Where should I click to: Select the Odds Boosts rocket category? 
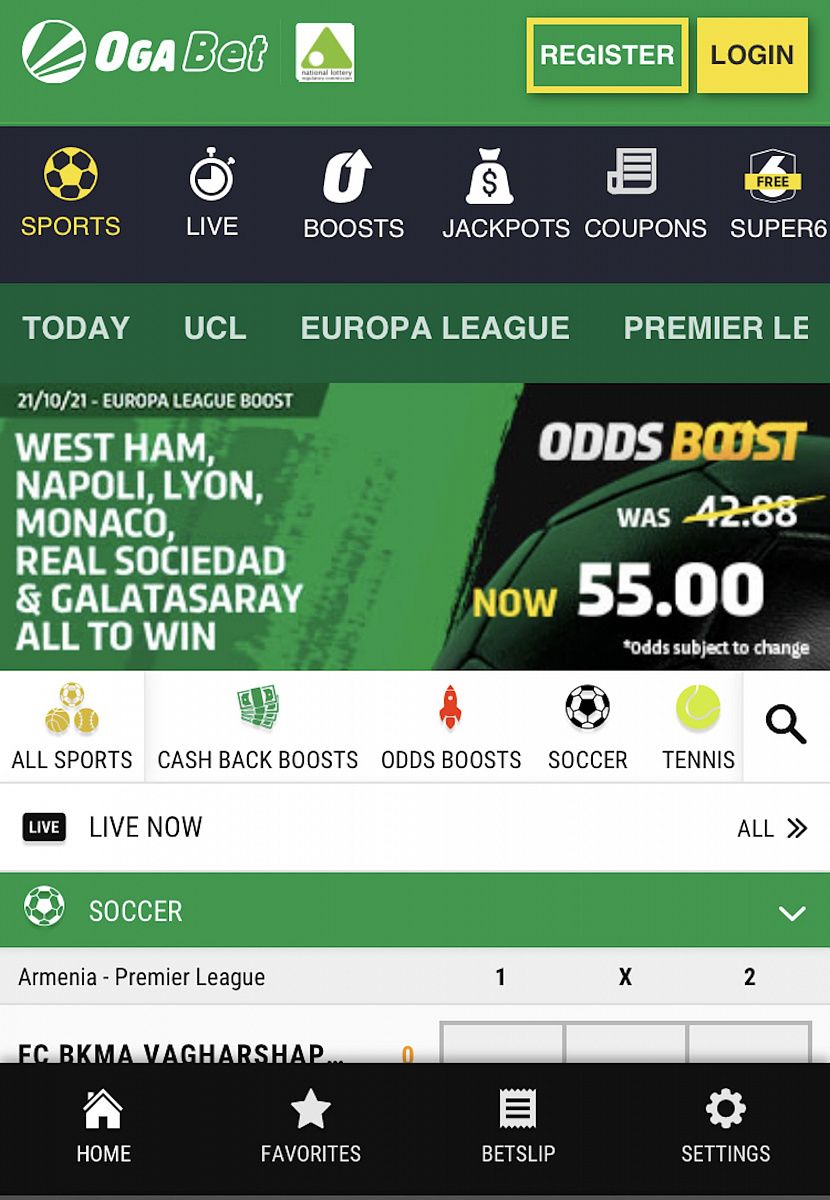[x=451, y=727]
